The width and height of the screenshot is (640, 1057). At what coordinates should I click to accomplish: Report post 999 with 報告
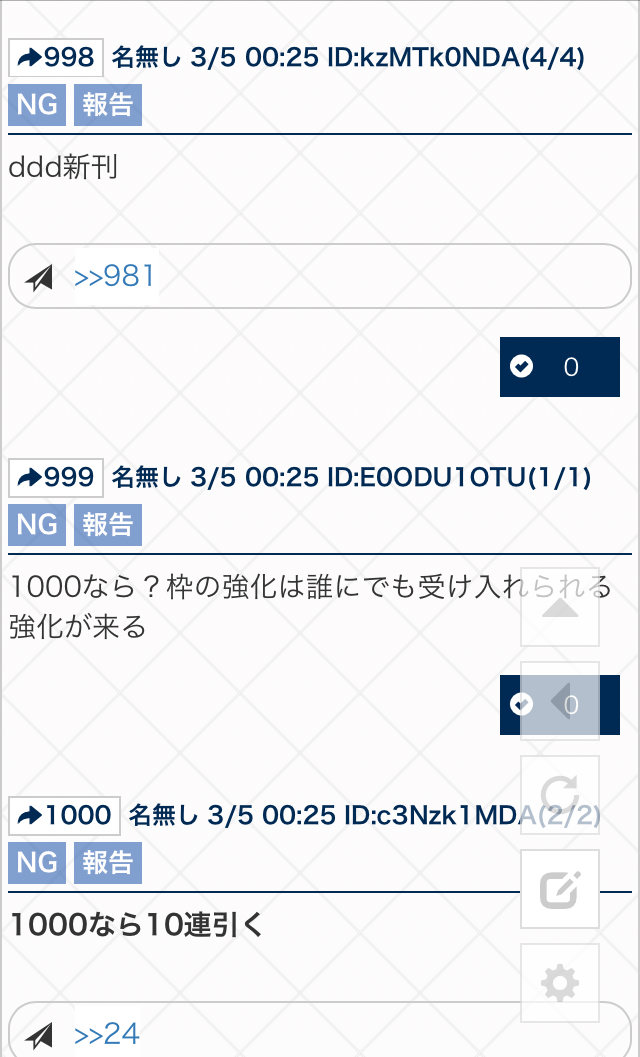(108, 525)
